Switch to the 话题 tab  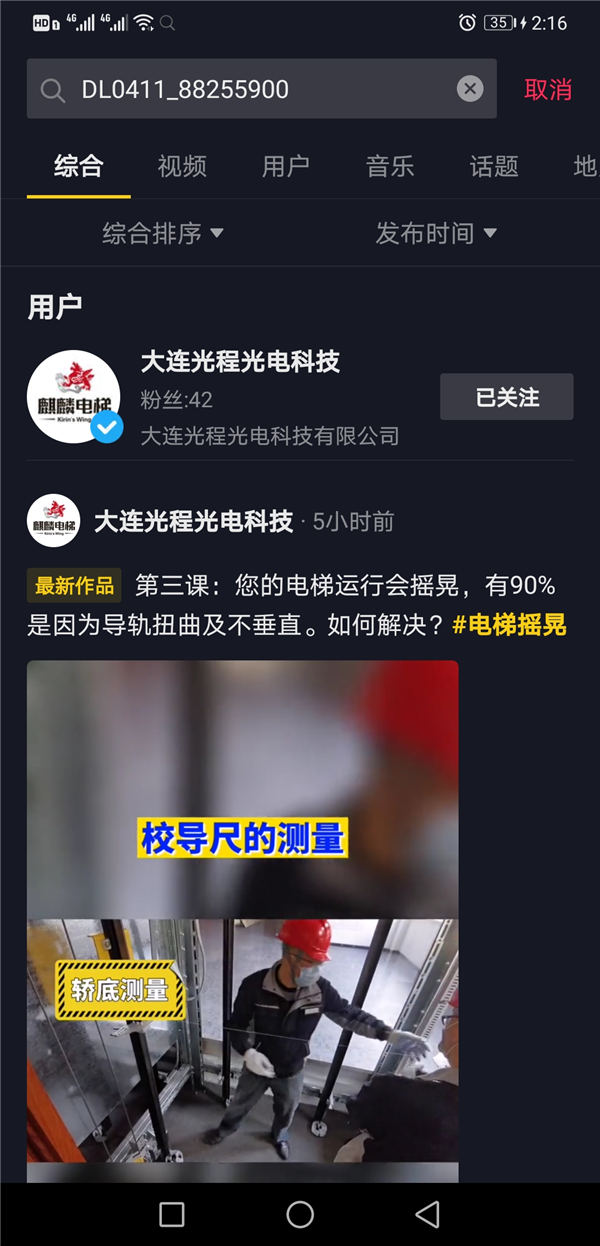(x=494, y=166)
